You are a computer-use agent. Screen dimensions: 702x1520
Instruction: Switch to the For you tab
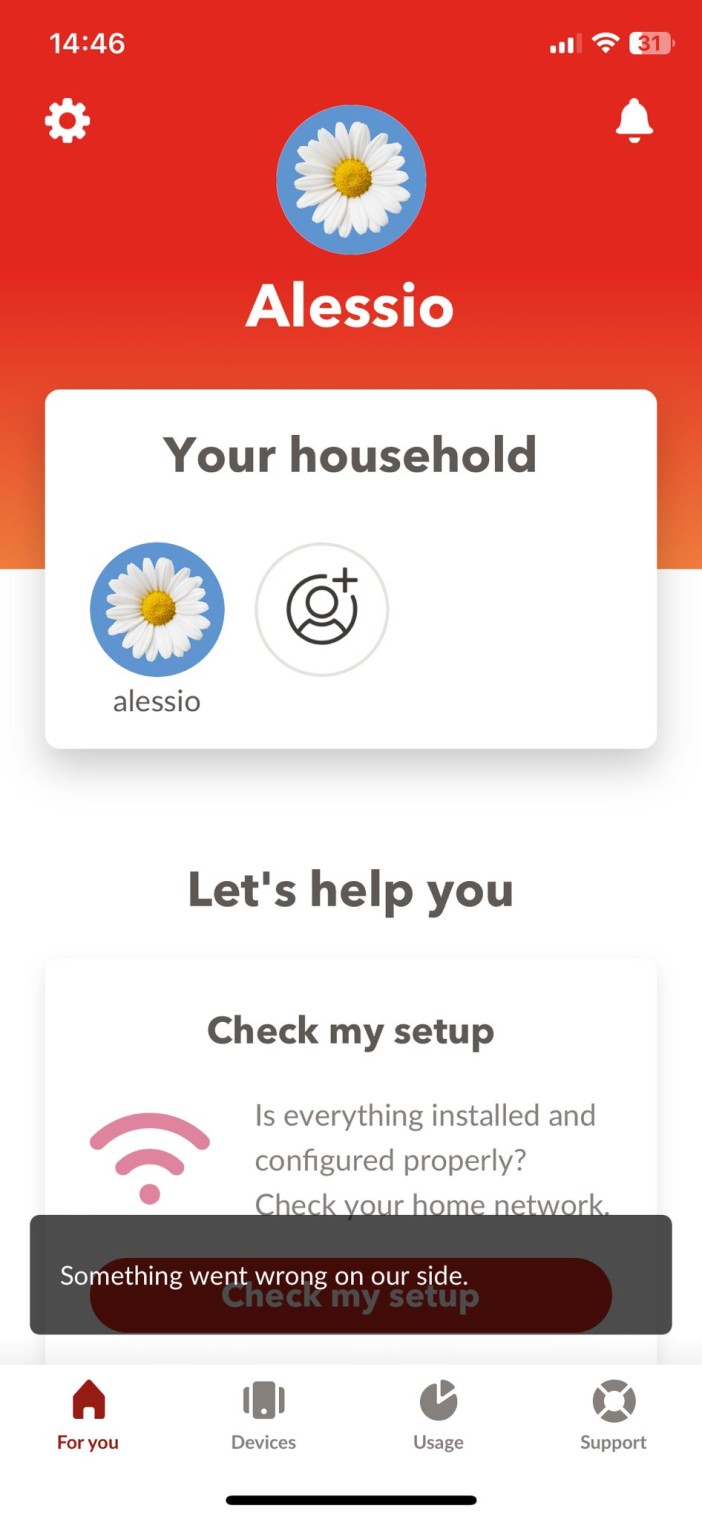[88, 1414]
